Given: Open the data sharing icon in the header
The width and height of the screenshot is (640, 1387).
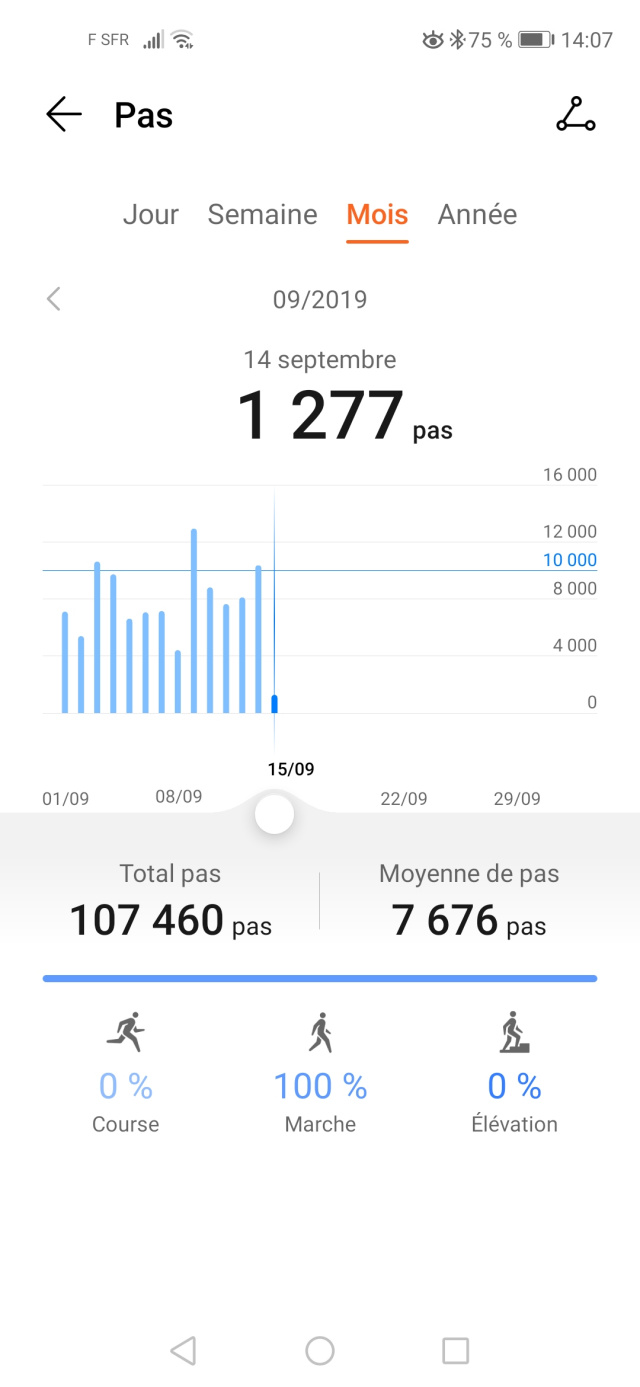Looking at the screenshot, I should coord(575,115).
